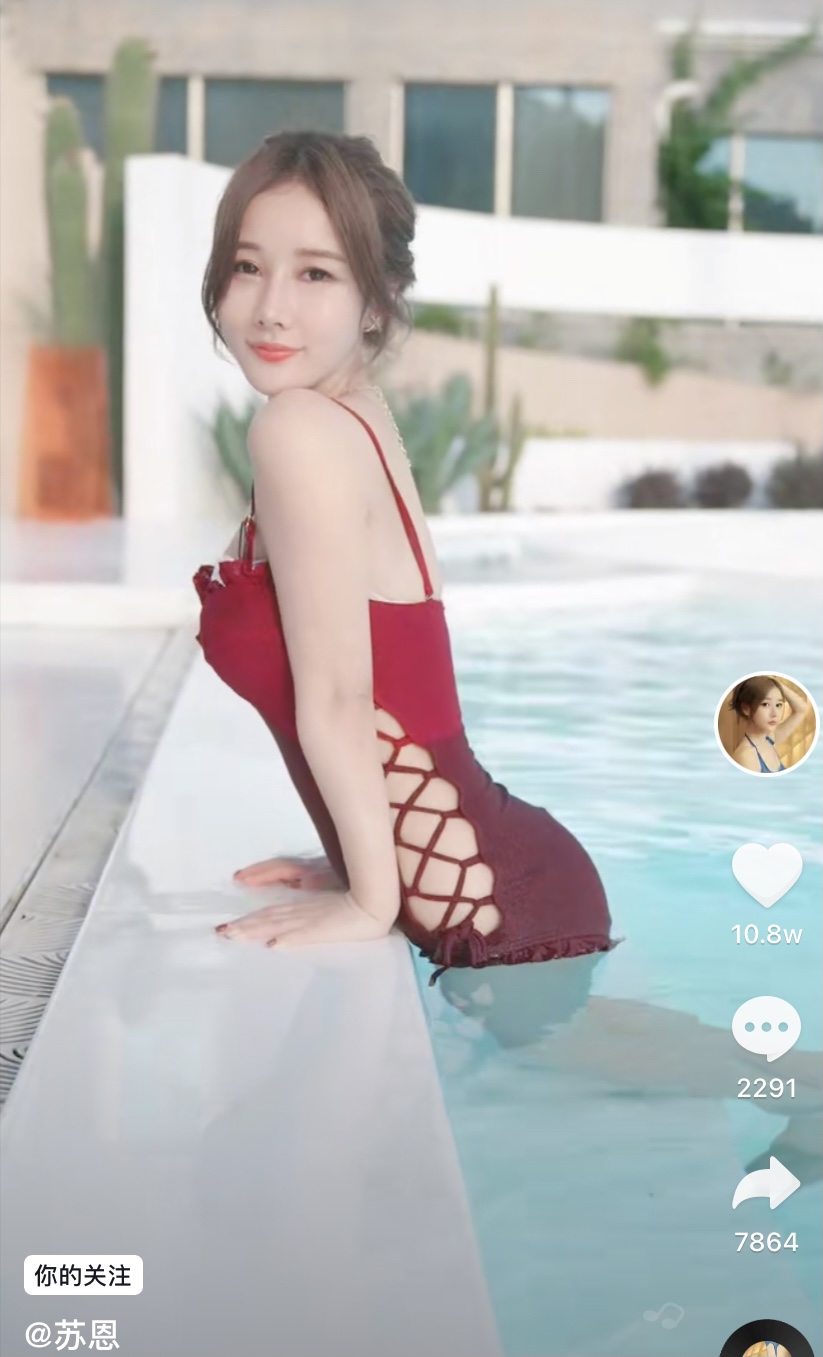This screenshot has width=823, height=1357.
Task: Like this video with the heart
Action: point(767,875)
